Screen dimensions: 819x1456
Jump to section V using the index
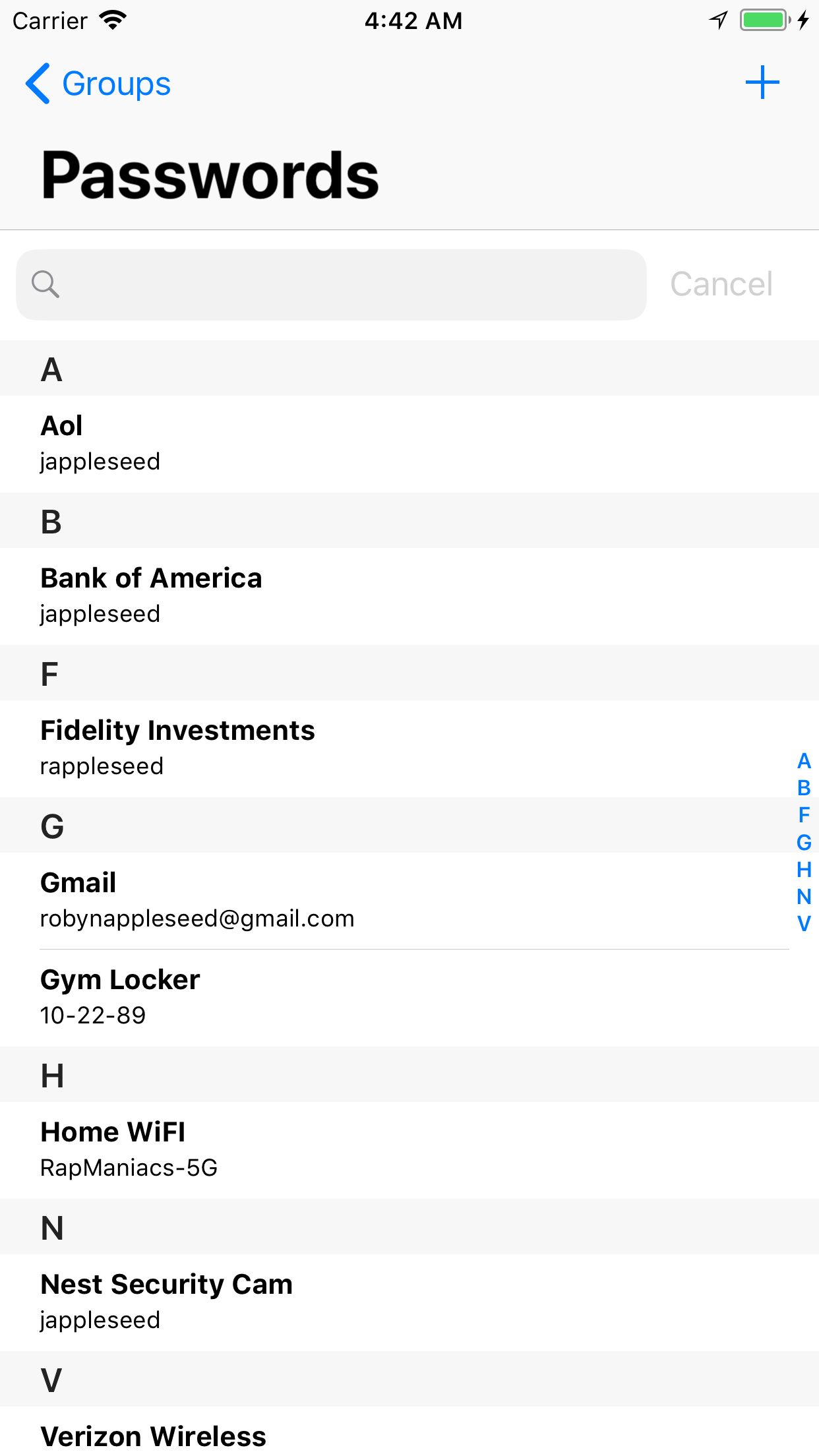tap(804, 924)
